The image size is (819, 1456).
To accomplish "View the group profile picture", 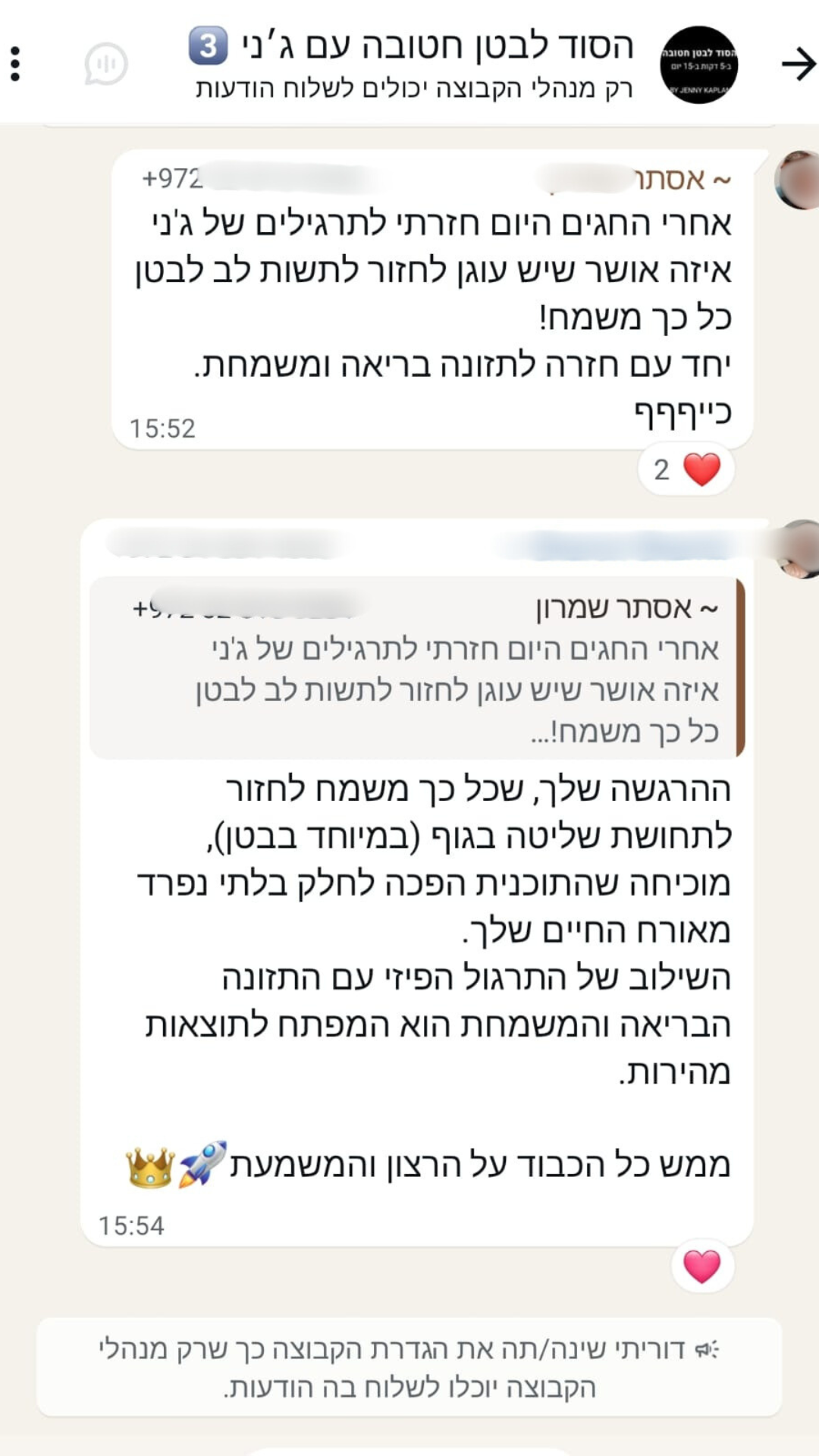I will click(x=698, y=64).
